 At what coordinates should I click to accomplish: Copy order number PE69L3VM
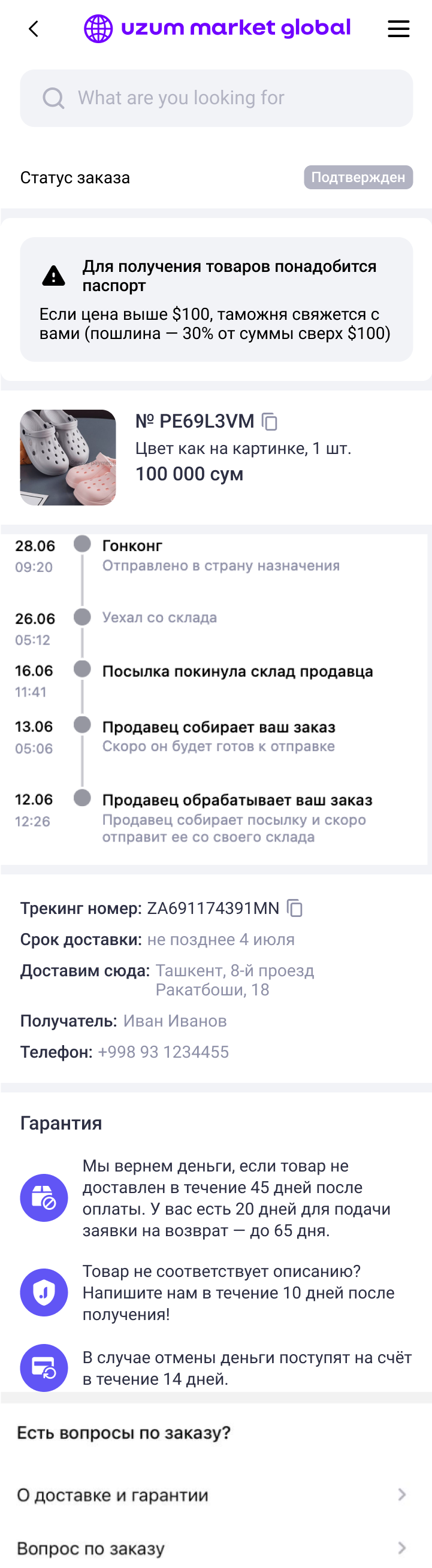coord(269,421)
